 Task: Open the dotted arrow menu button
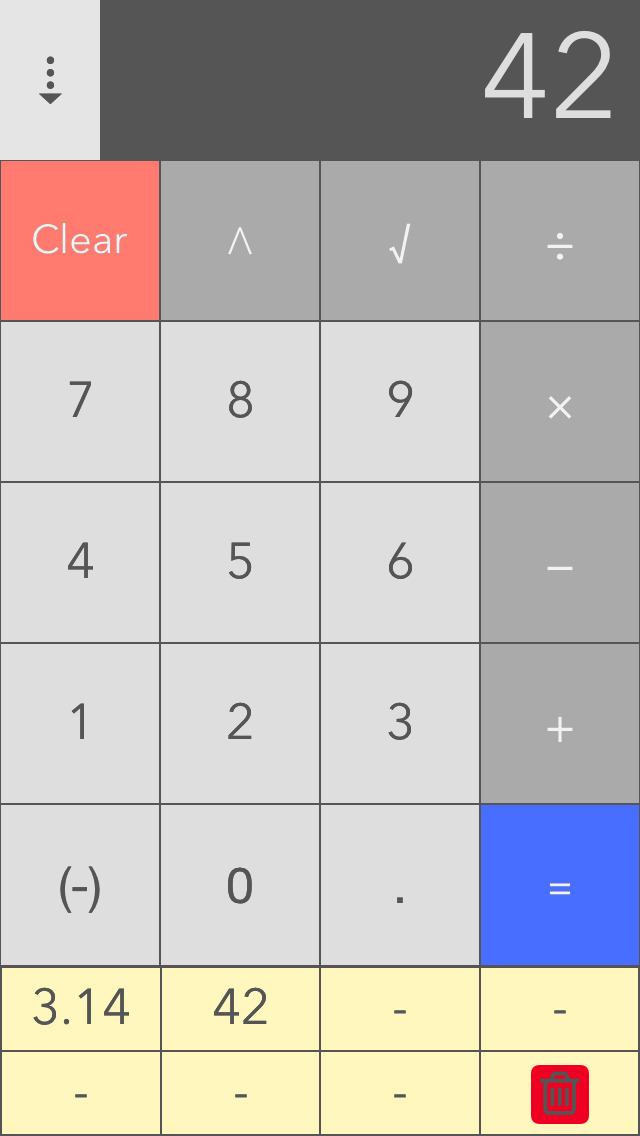click(x=49, y=80)
